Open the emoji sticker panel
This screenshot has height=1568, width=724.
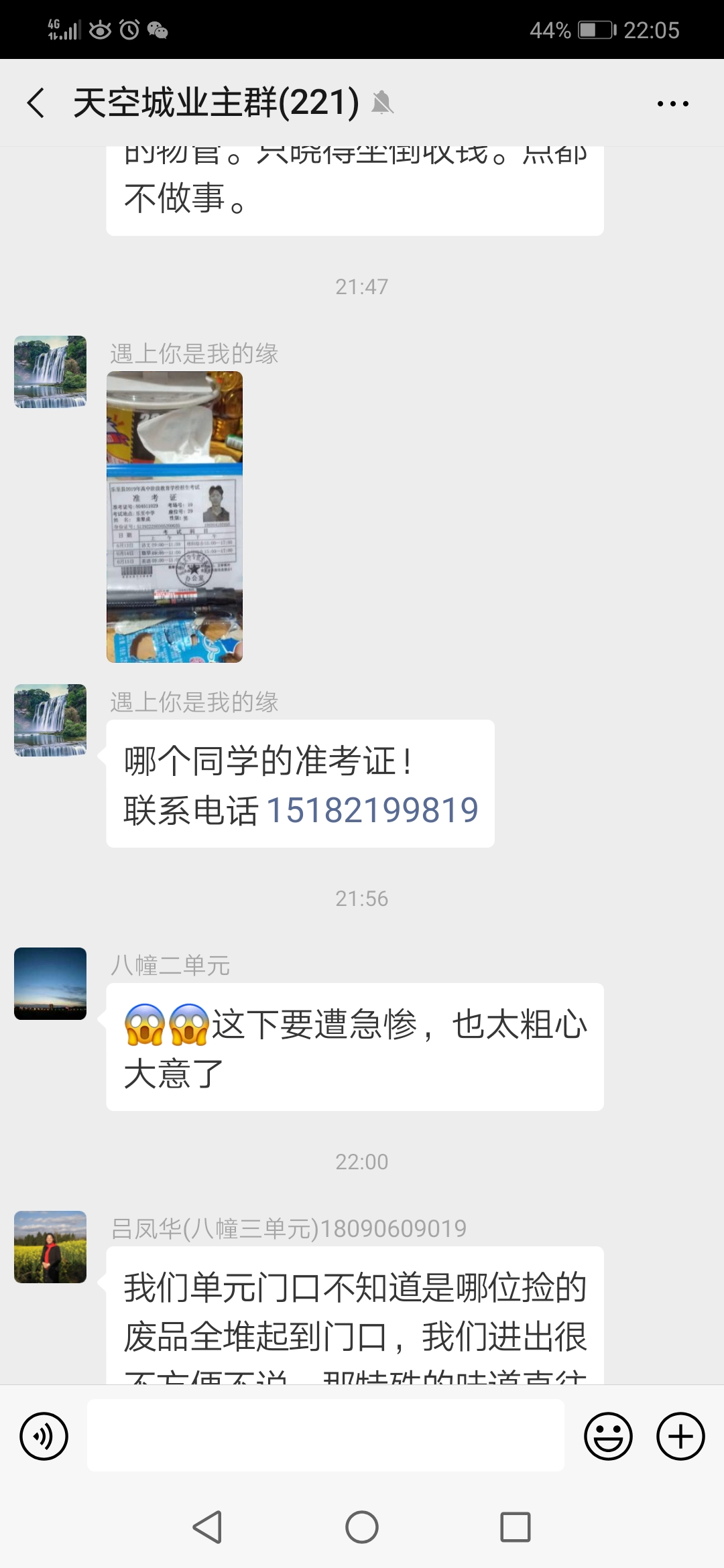point(608,1435)
